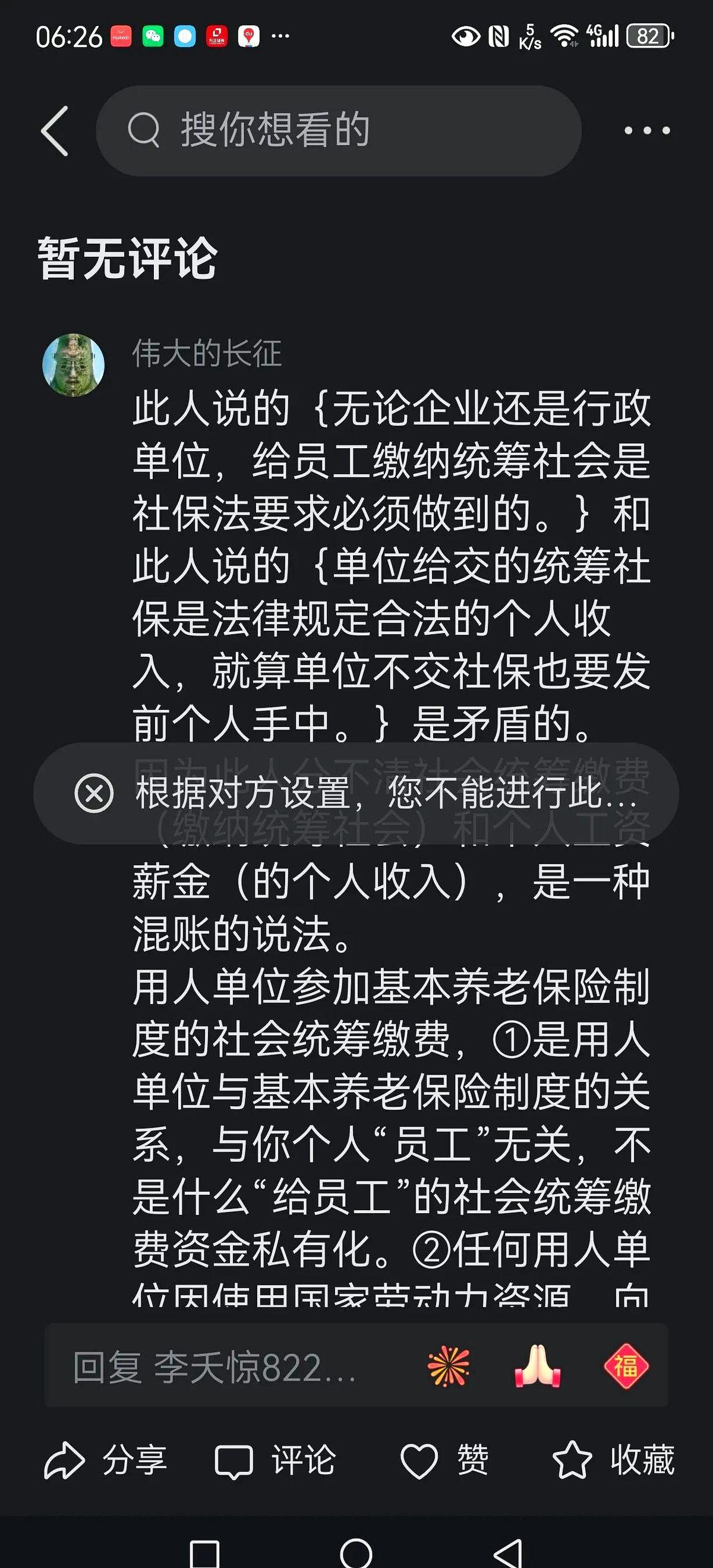713x1568 pixels.
Task: Open 伟大的长征's profile avatar
Action: pyautogui.click(x=73, y=364)
